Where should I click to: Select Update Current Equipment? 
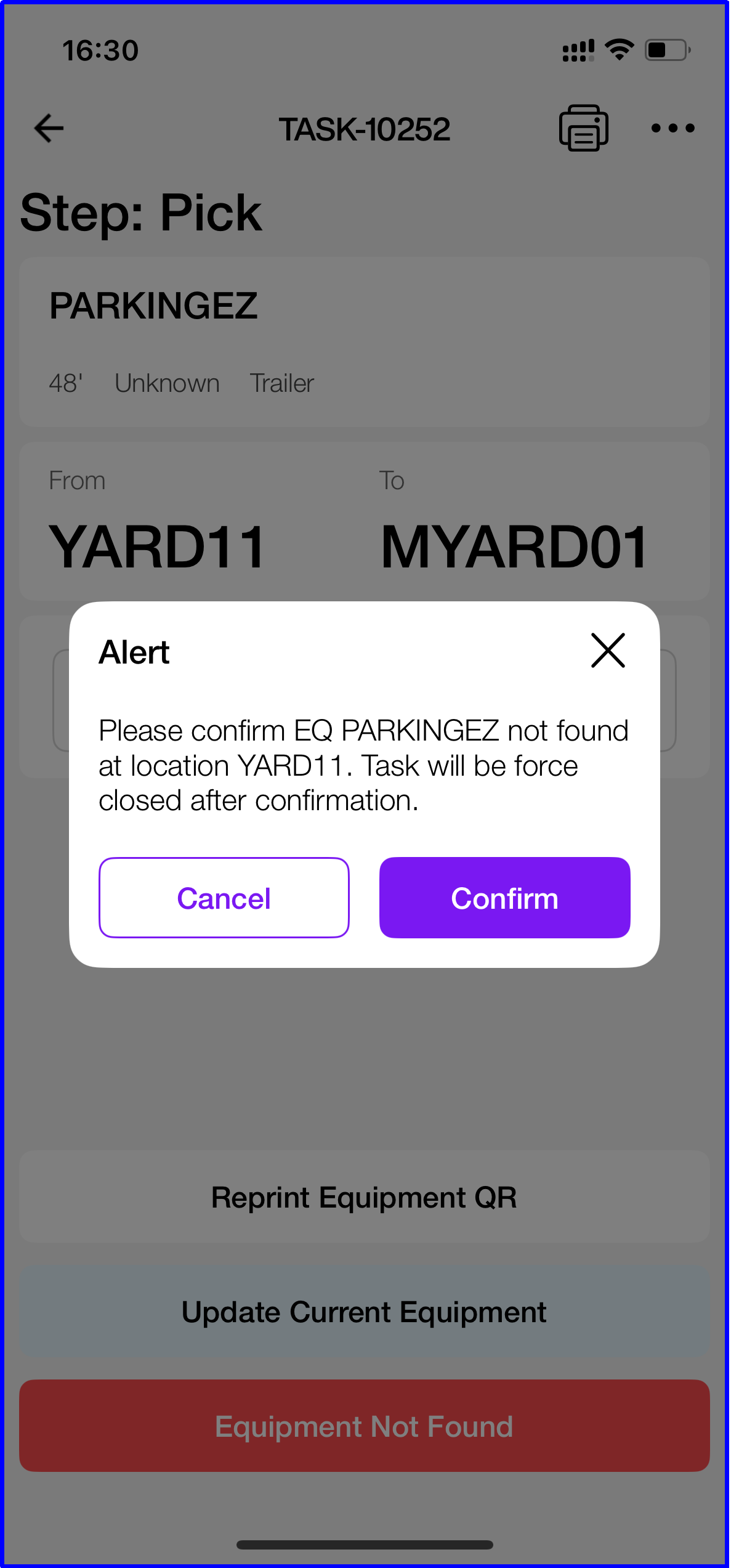point(364,1312)
